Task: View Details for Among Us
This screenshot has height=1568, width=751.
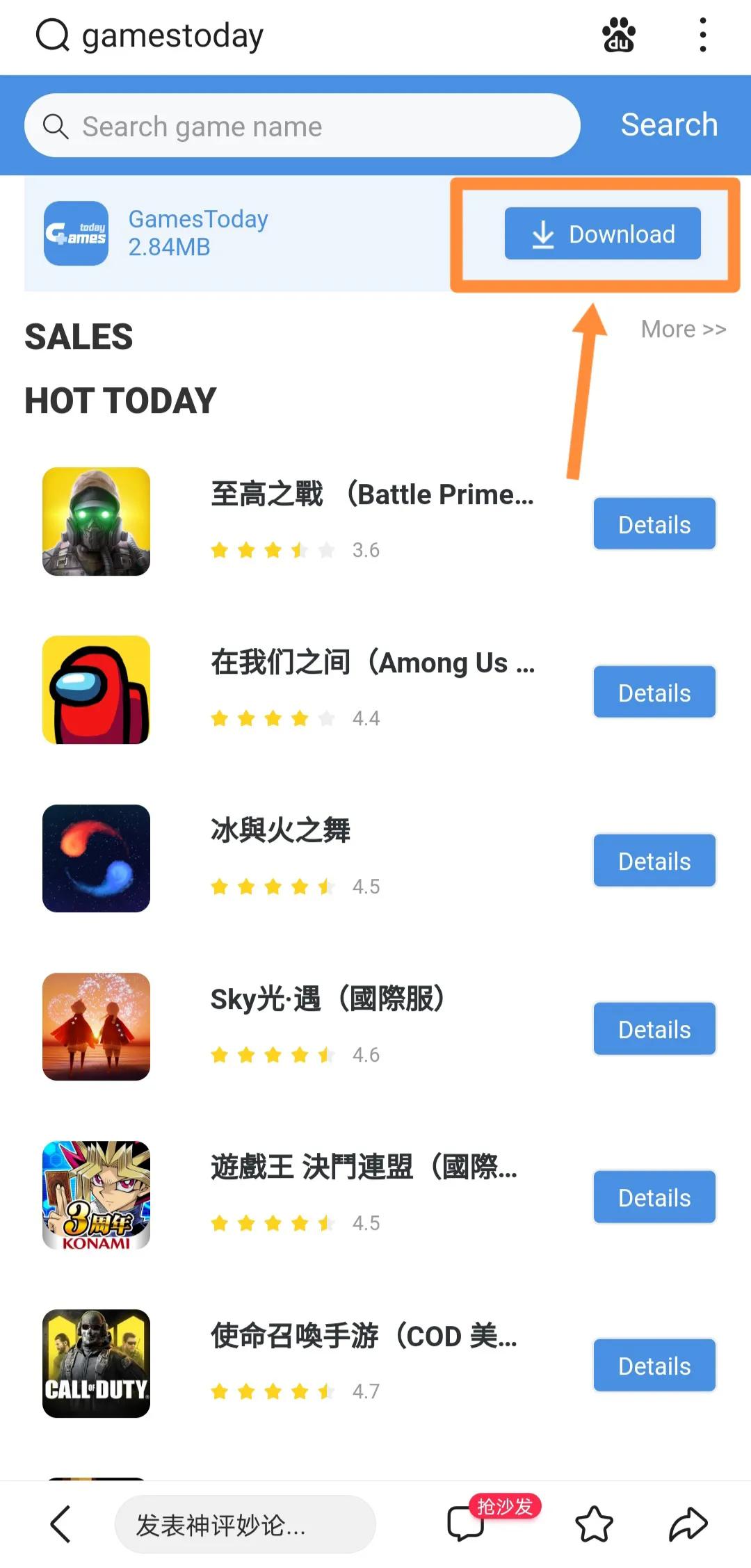Action: click(653, 692)
